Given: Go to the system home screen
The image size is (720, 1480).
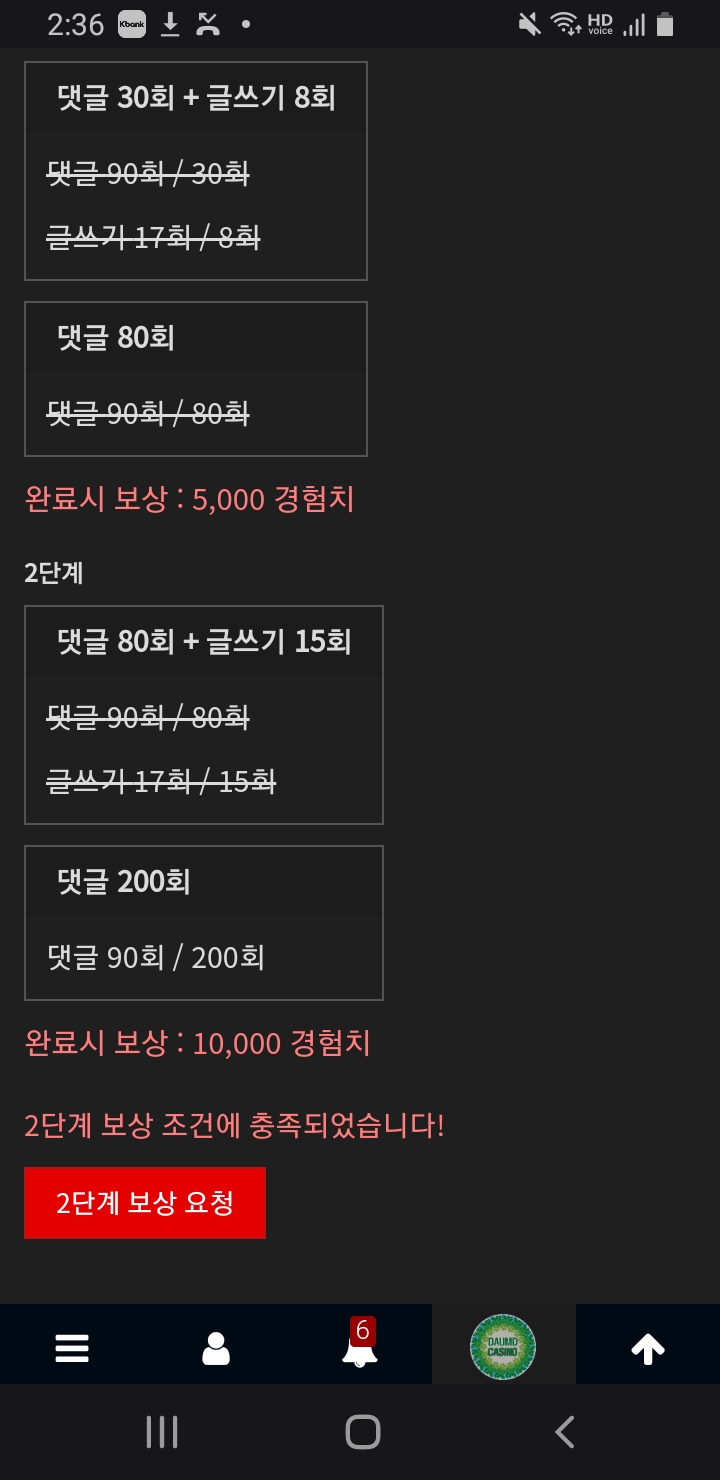Looking at the screenshot, I should pos(362,1432).
